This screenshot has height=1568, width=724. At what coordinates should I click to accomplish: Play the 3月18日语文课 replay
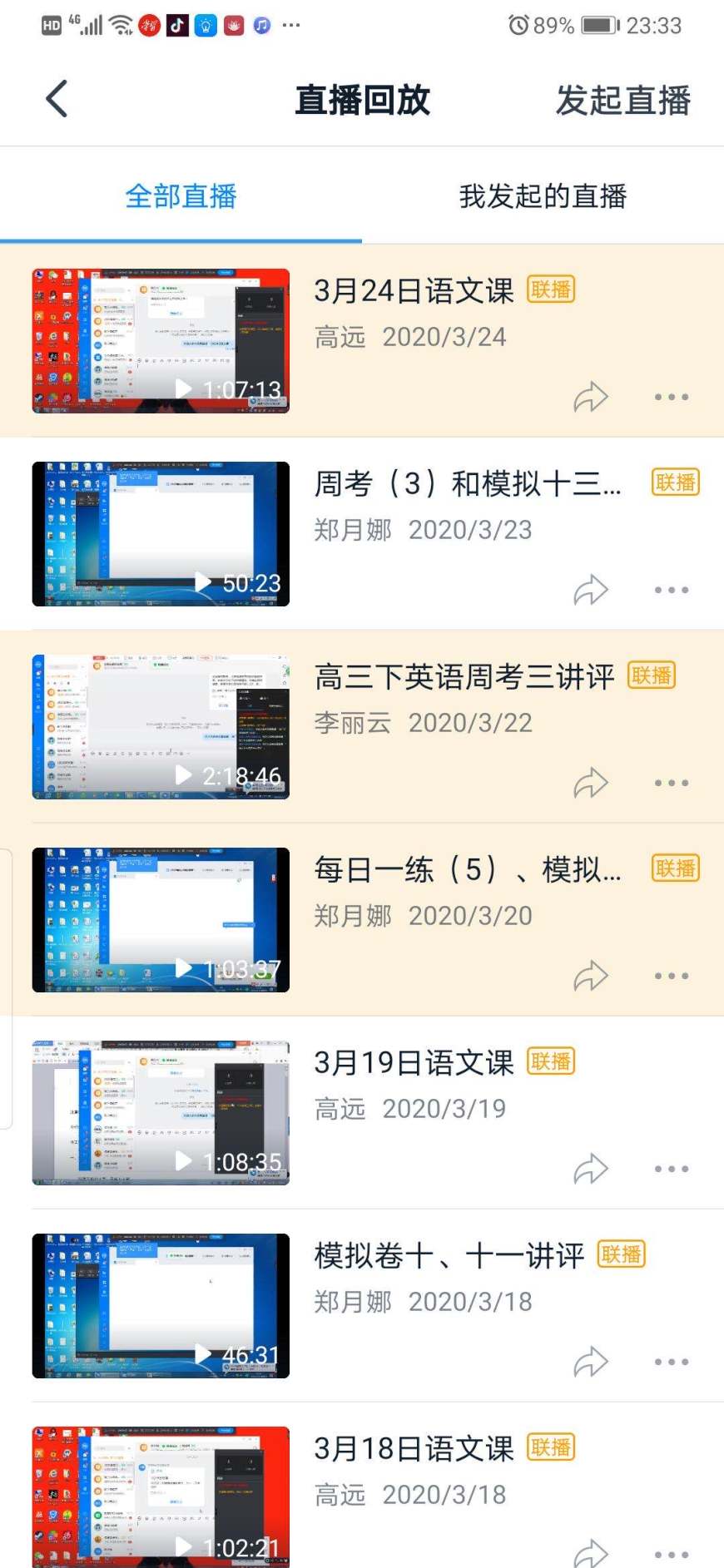[x=161, y=1496]
